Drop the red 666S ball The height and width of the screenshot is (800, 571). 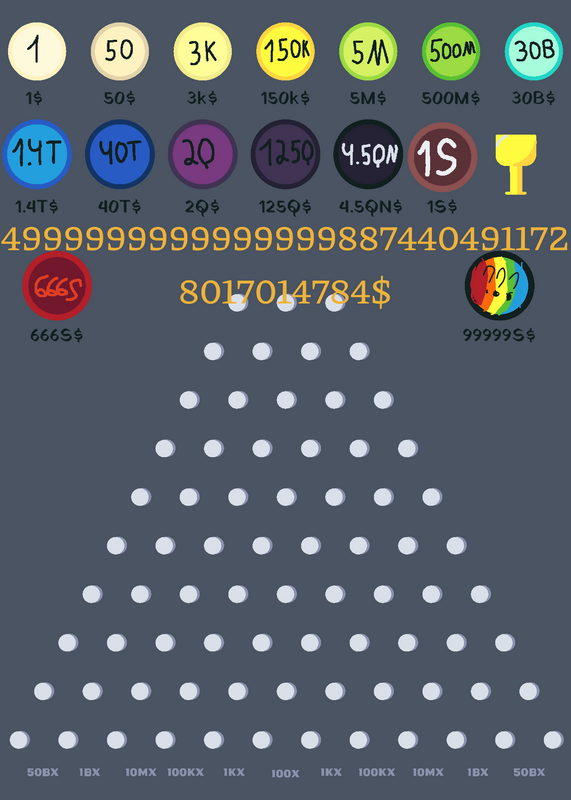[57, 286]
